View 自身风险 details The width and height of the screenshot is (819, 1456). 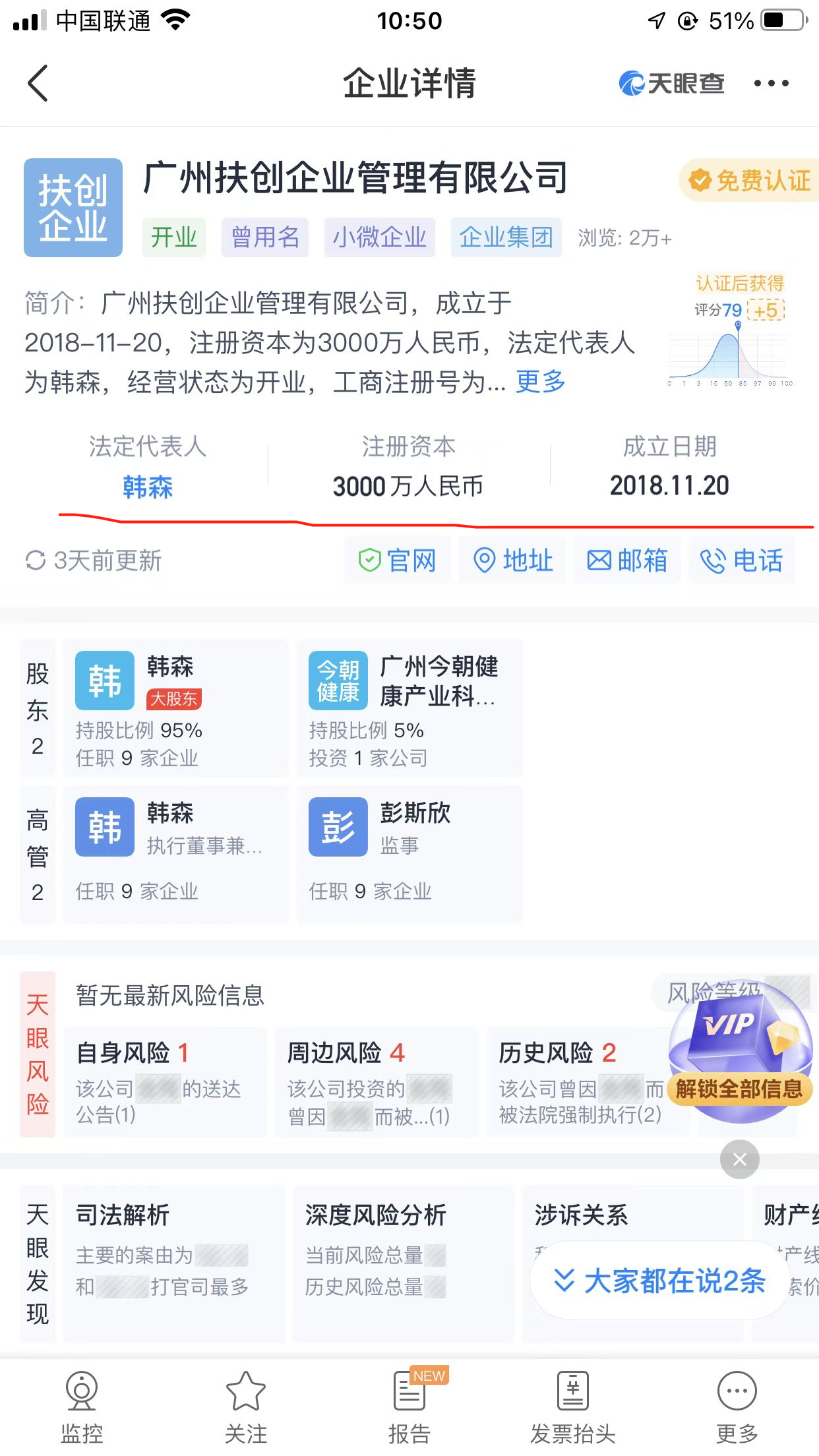[x=165, y=1081]
